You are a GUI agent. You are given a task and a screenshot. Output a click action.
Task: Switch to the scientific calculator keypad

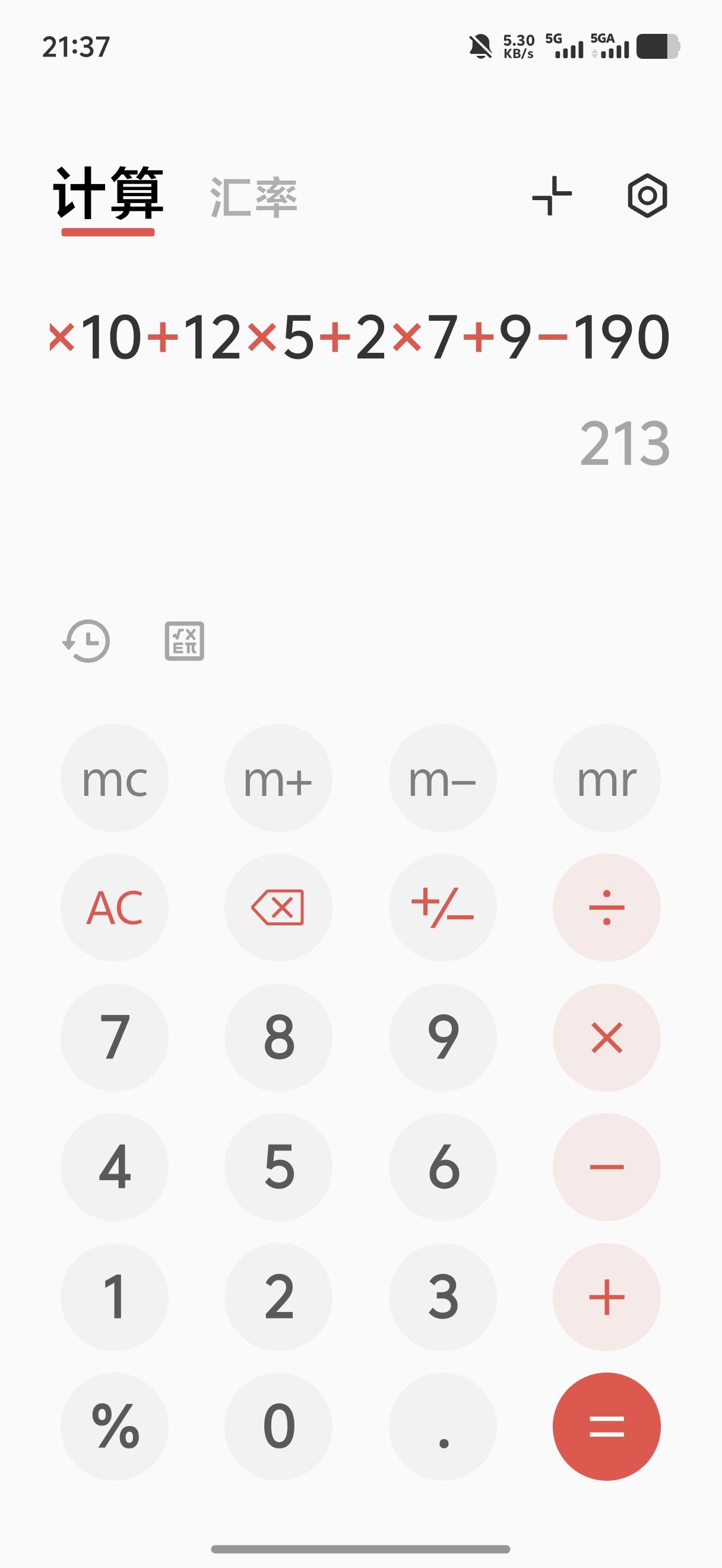[184, 641]
